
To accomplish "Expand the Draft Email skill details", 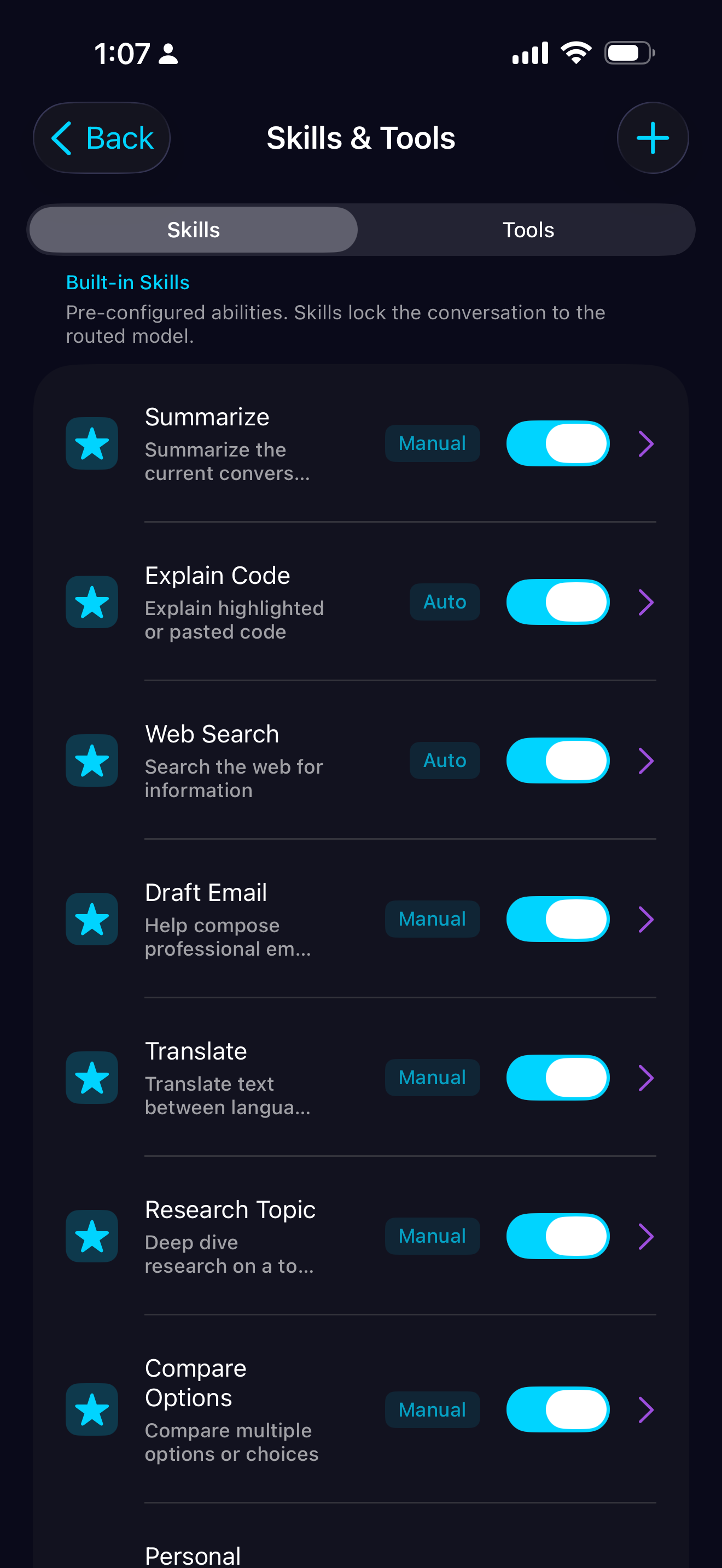I will coord(647,919).
